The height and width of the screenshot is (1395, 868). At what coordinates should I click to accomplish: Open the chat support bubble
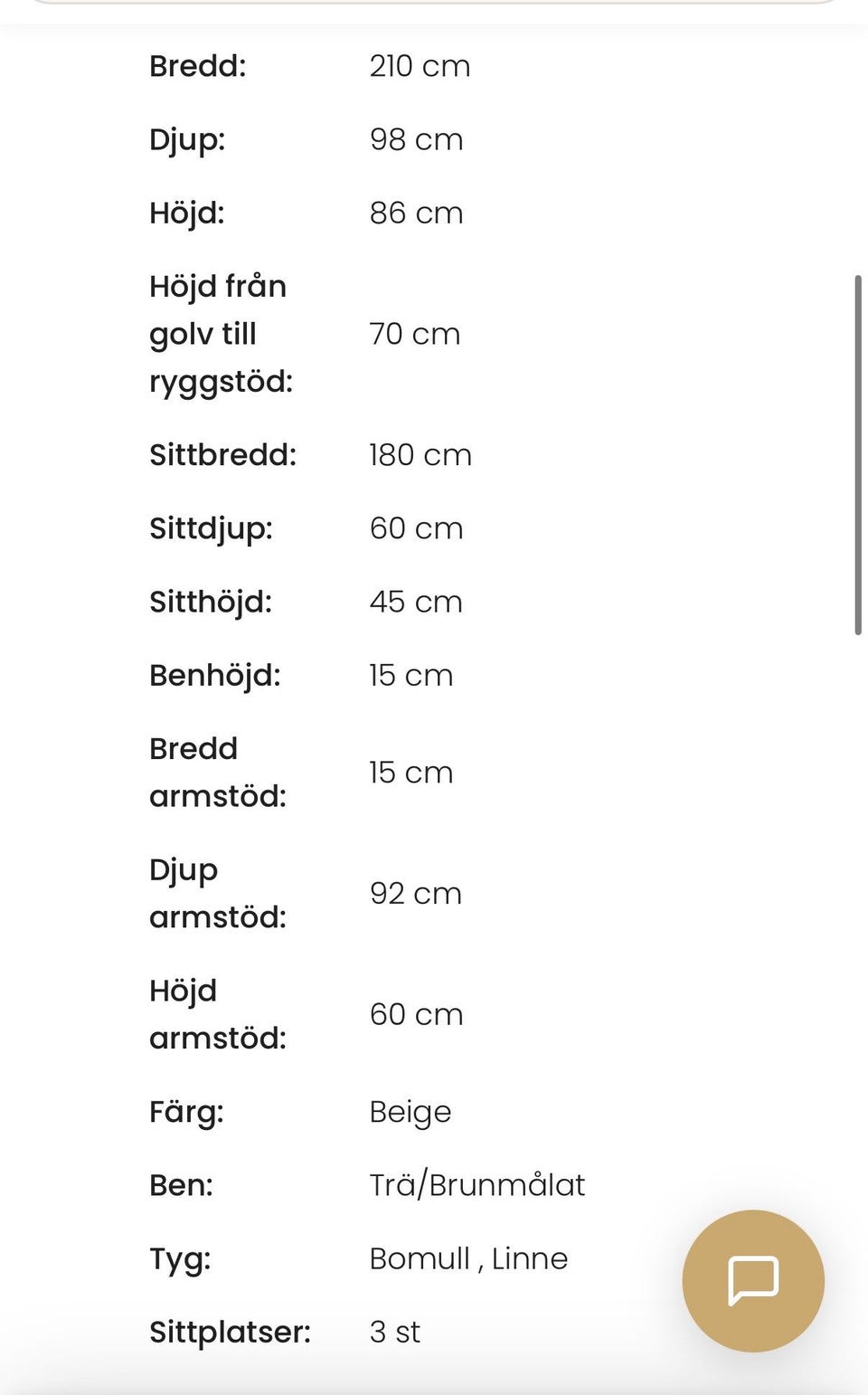[x=753, y=1281]
